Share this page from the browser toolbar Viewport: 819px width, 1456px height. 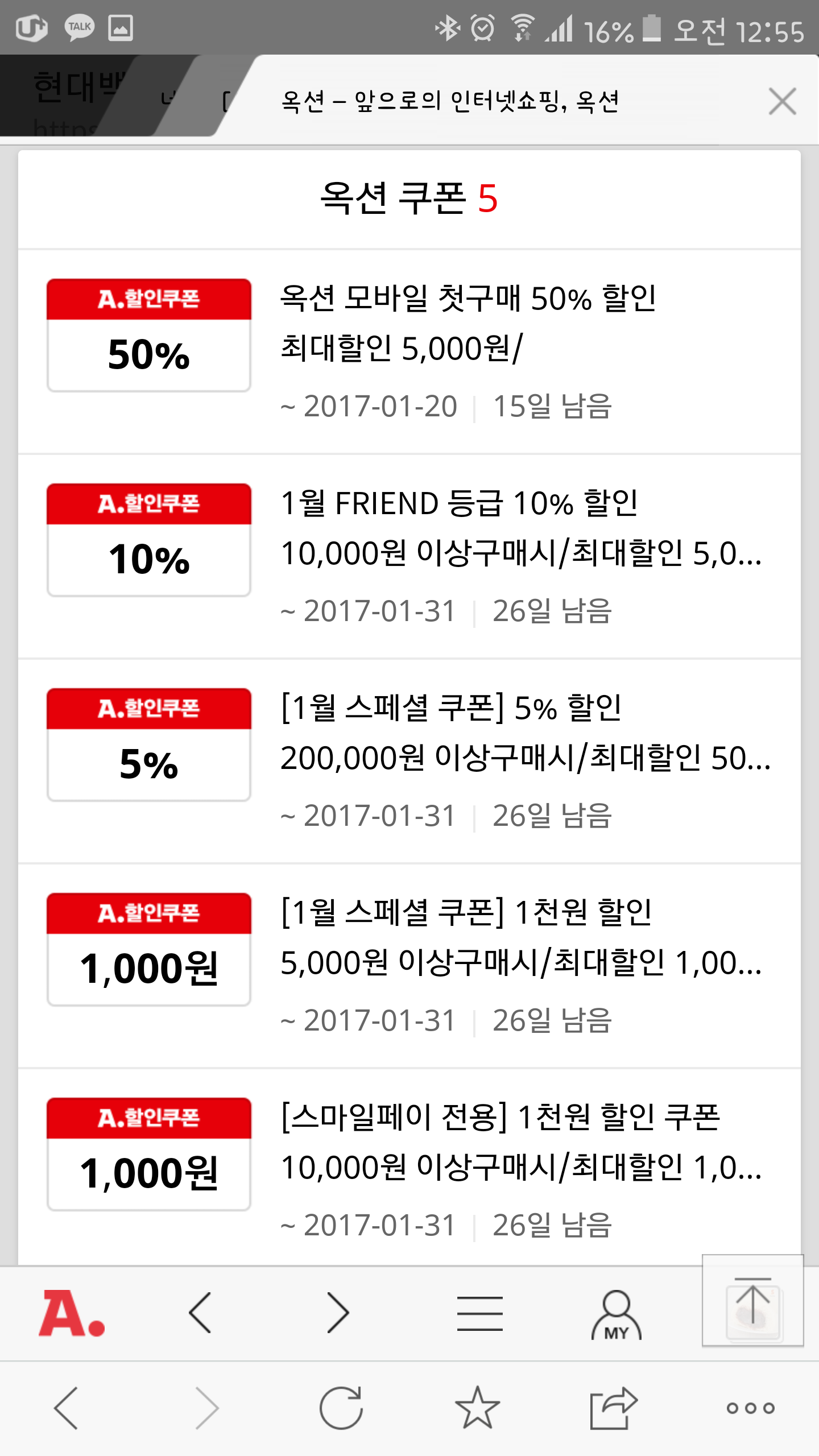click(613, 1408)
